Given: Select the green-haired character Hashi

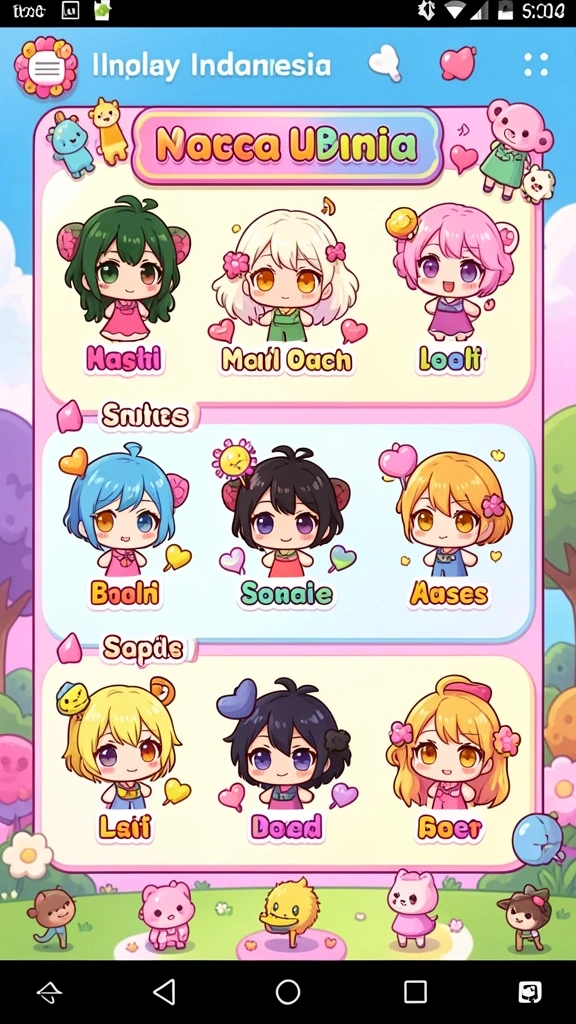Looking at the screenshot, I should click(123, 285).
